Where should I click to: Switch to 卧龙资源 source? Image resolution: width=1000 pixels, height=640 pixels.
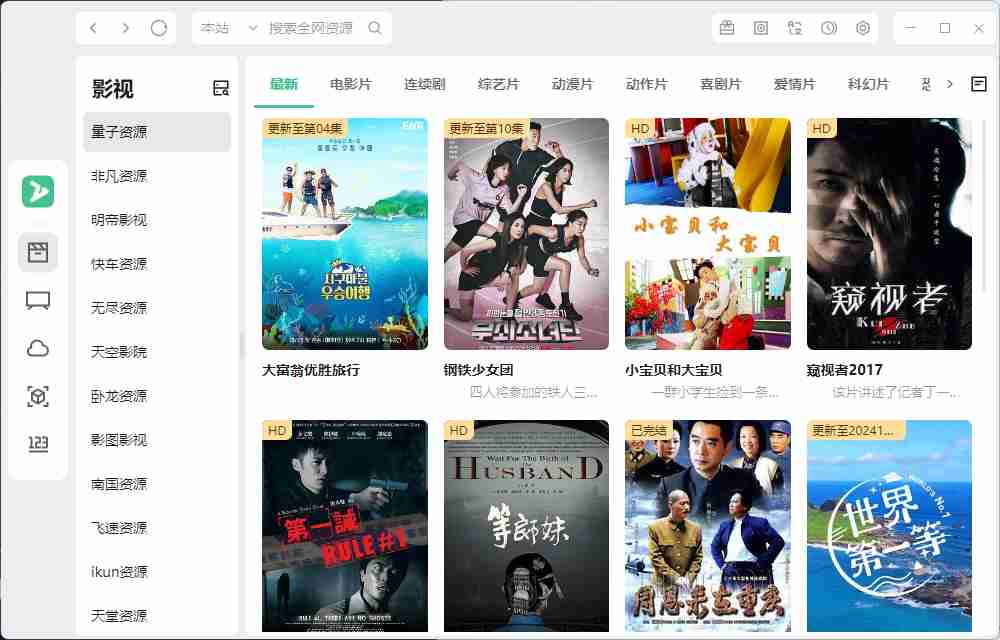coord(119,396)
